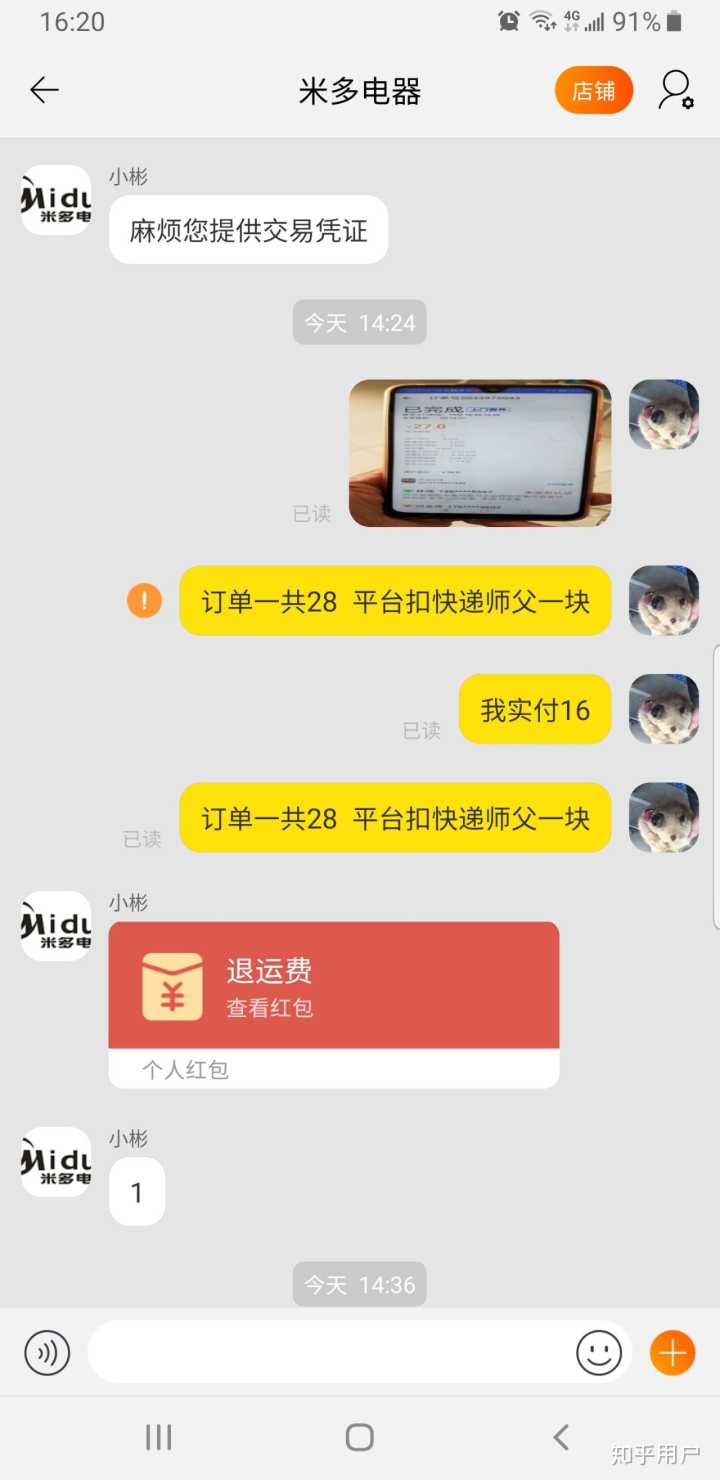Tap the orange resend warning icon
The image size is (720, 1480).
144,601
